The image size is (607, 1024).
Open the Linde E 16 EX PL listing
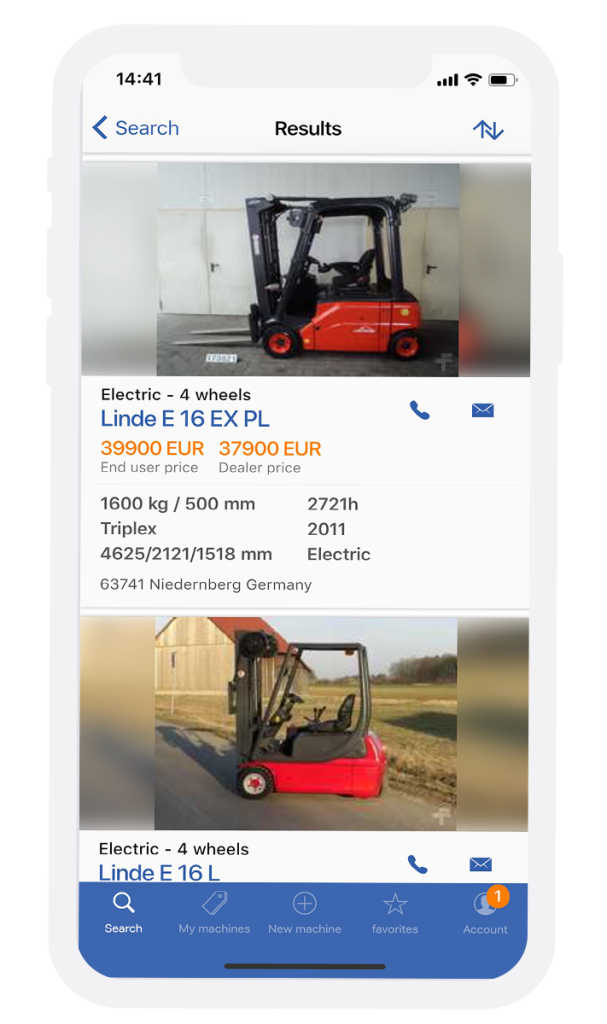[185, 419]
